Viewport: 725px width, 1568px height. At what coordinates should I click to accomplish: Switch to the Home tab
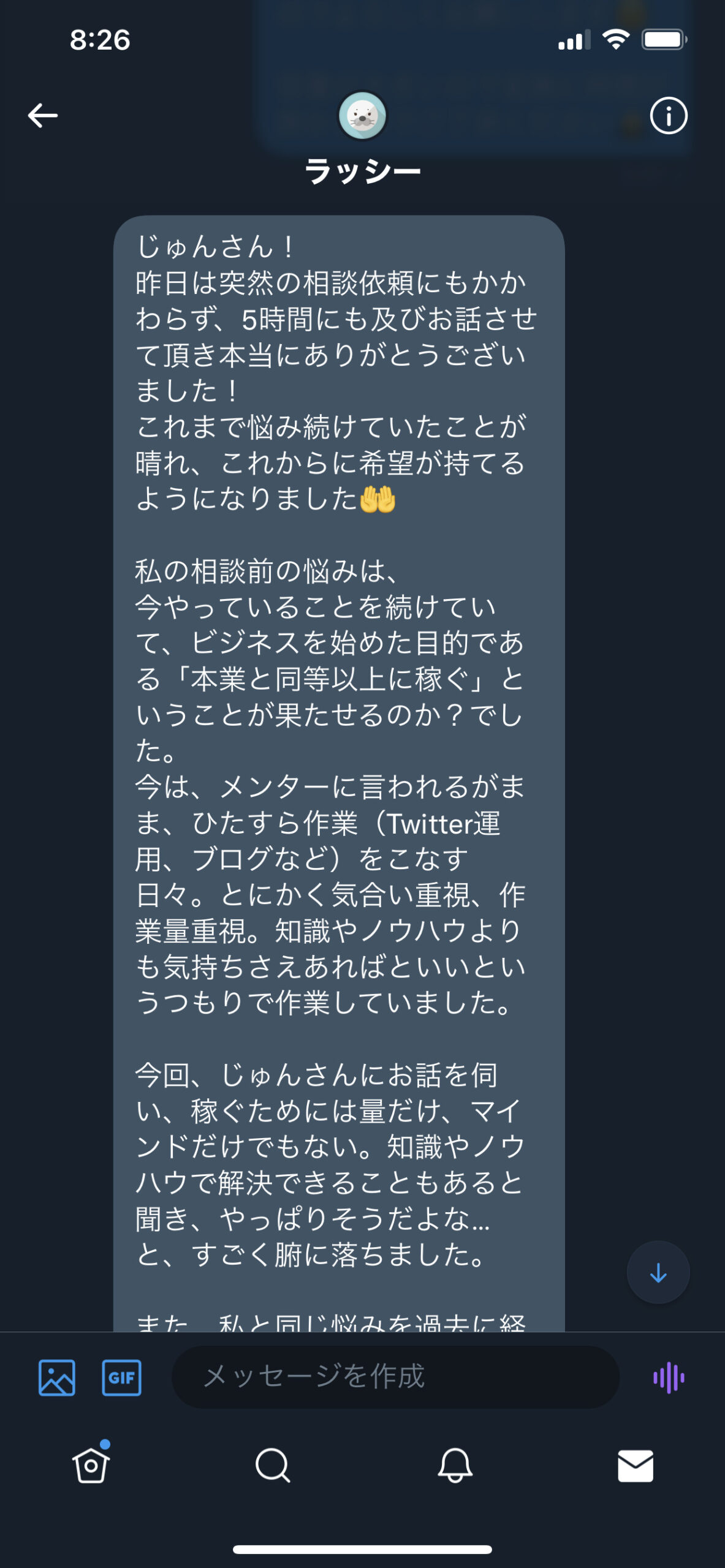coord(91,1464)
